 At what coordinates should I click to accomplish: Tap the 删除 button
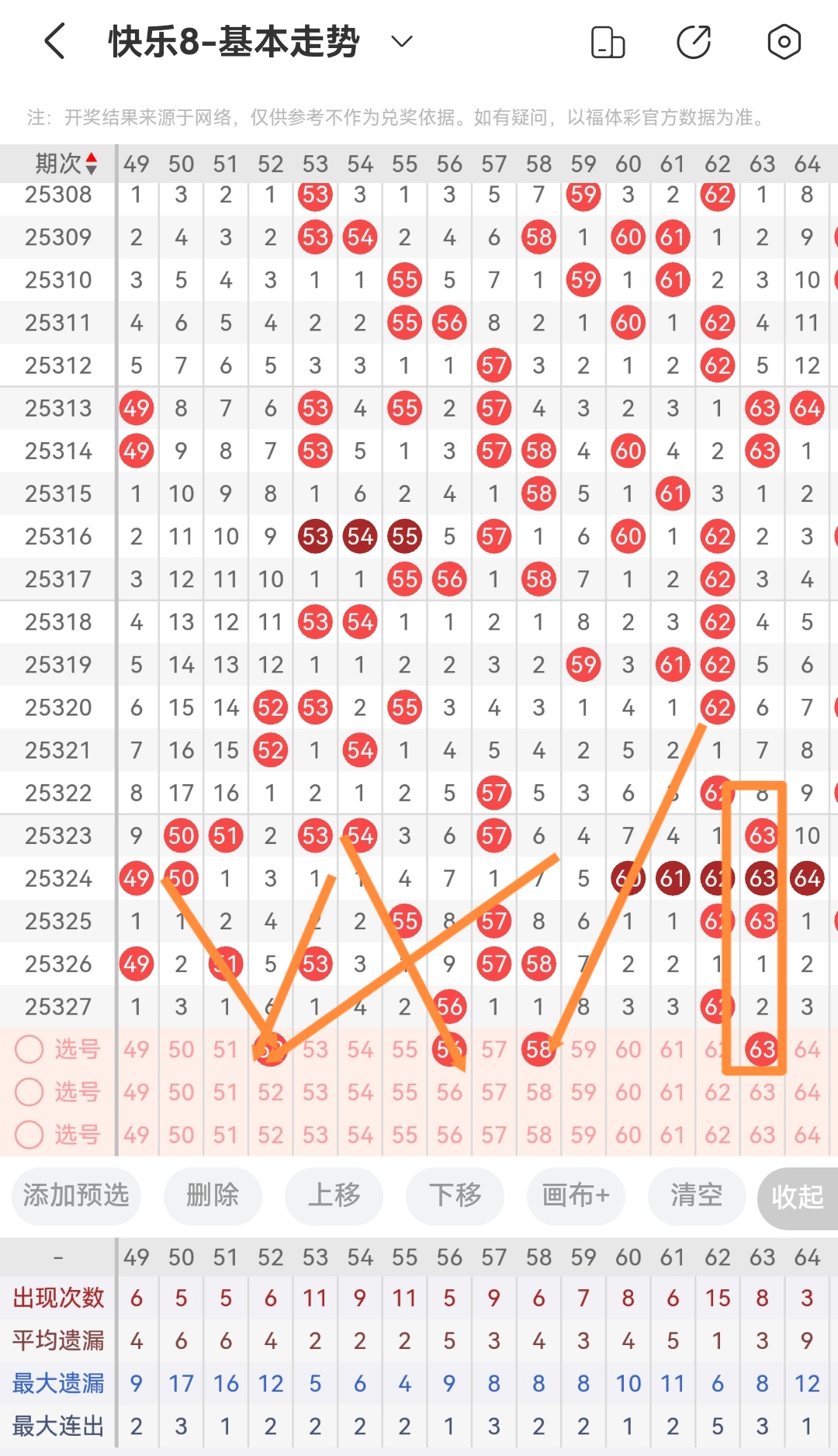(213, 1195)
